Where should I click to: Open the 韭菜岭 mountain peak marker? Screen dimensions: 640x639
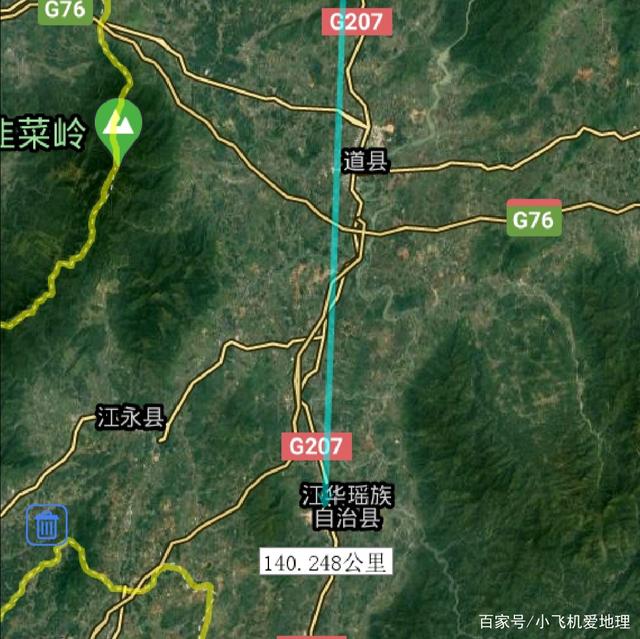119,126
